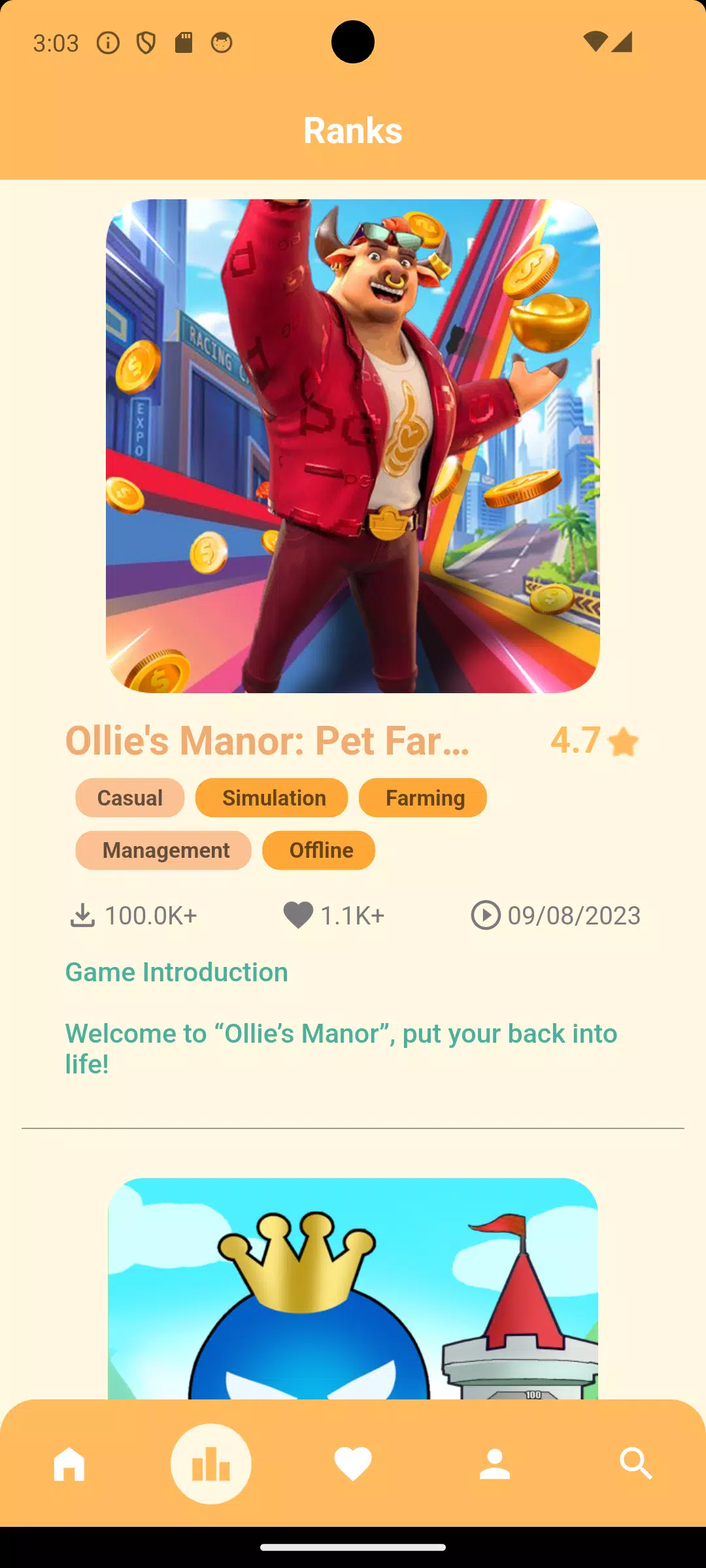Go to the Home tab
The height and width of the screenshot is (1568, 706).
click(x=69, y=1463)
